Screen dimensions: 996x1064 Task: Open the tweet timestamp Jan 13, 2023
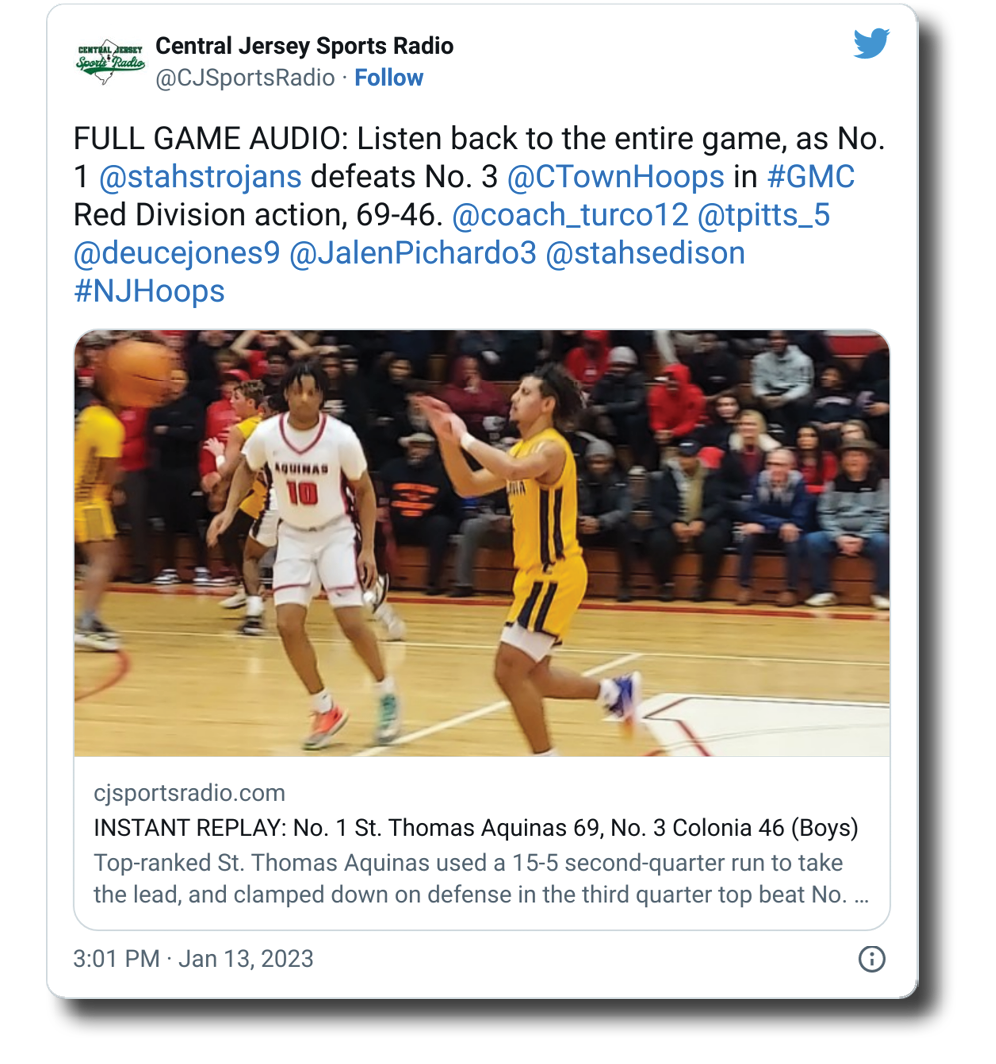(193, 959)
